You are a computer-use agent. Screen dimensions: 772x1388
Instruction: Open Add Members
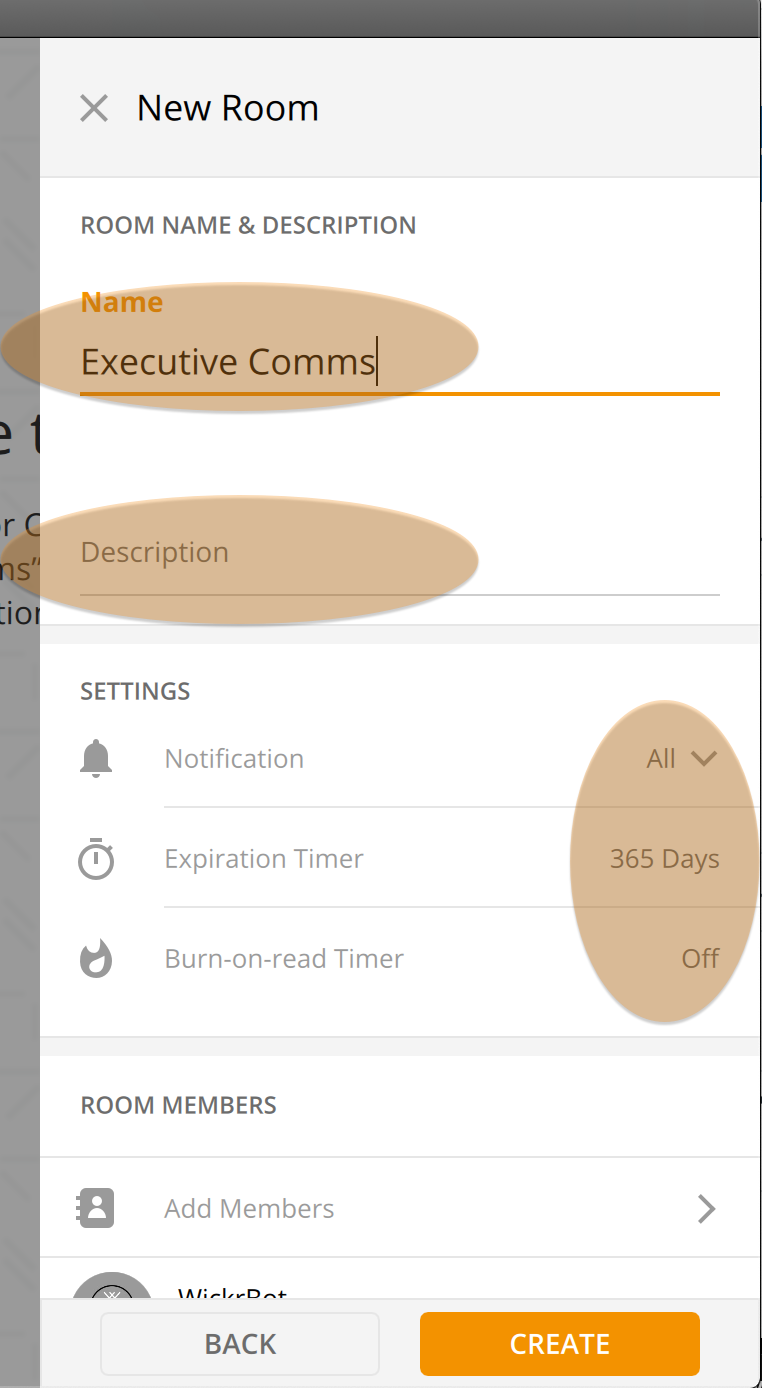[x=400, y=1208]
